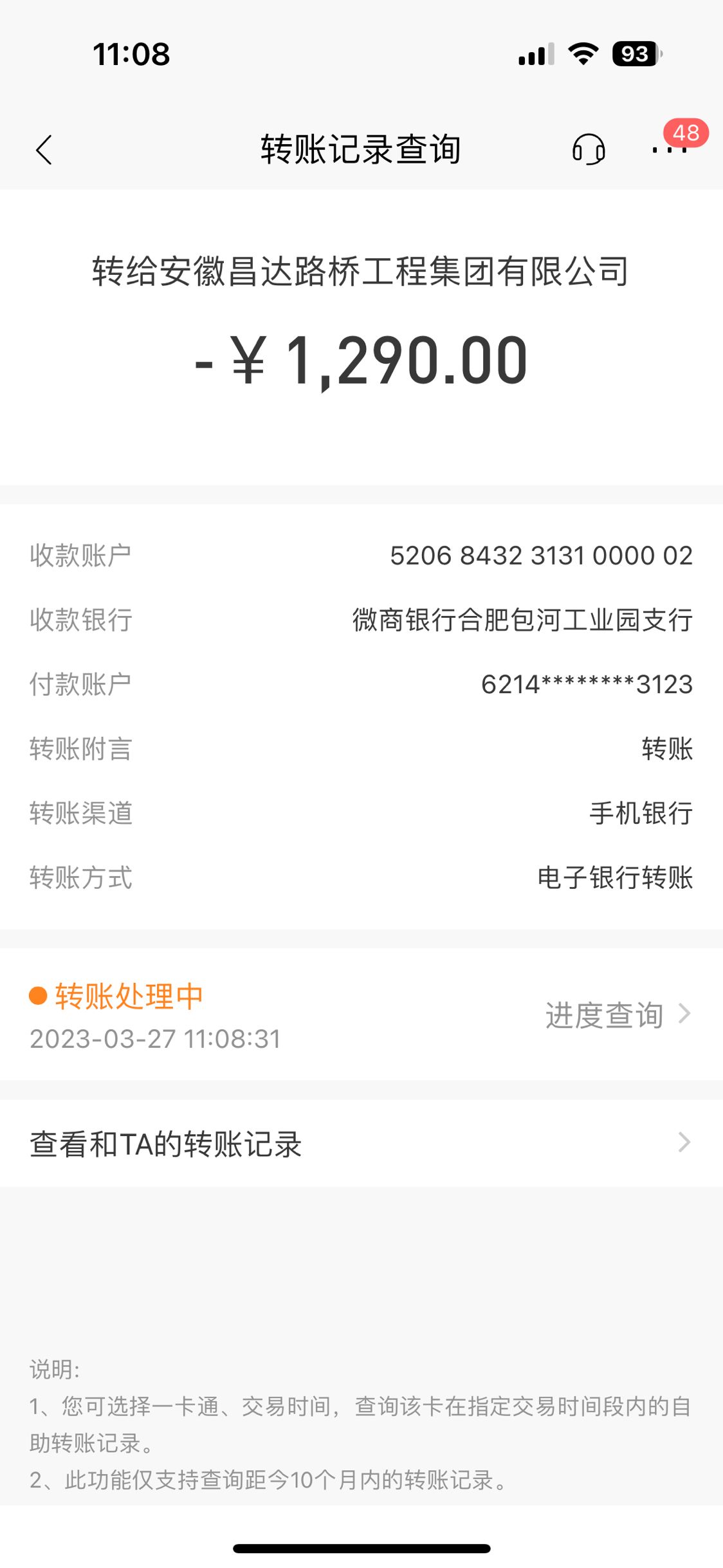Open 查看和TA的转账记录 row

point(360,1144)
